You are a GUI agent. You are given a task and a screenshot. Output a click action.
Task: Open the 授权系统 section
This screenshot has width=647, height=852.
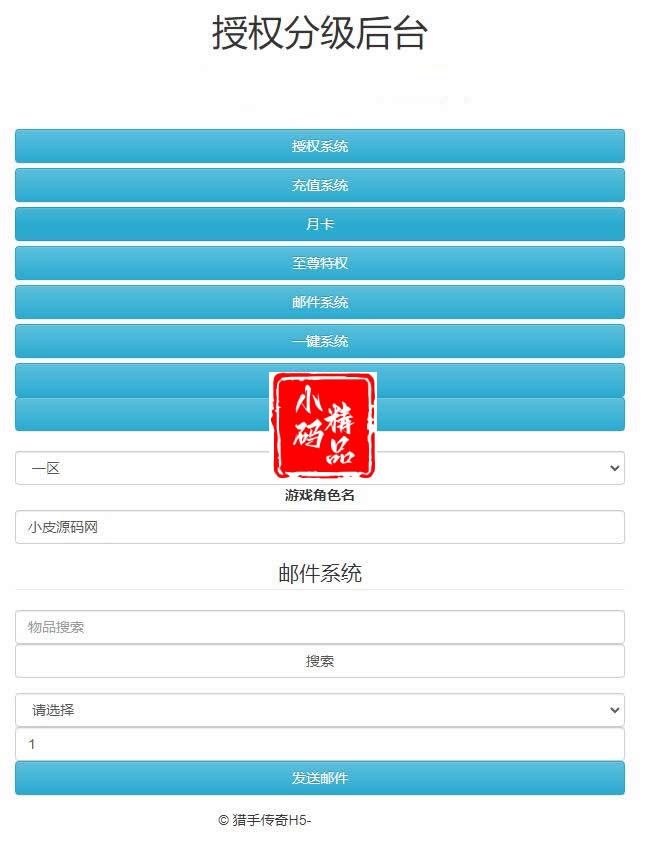pos(319,146)
